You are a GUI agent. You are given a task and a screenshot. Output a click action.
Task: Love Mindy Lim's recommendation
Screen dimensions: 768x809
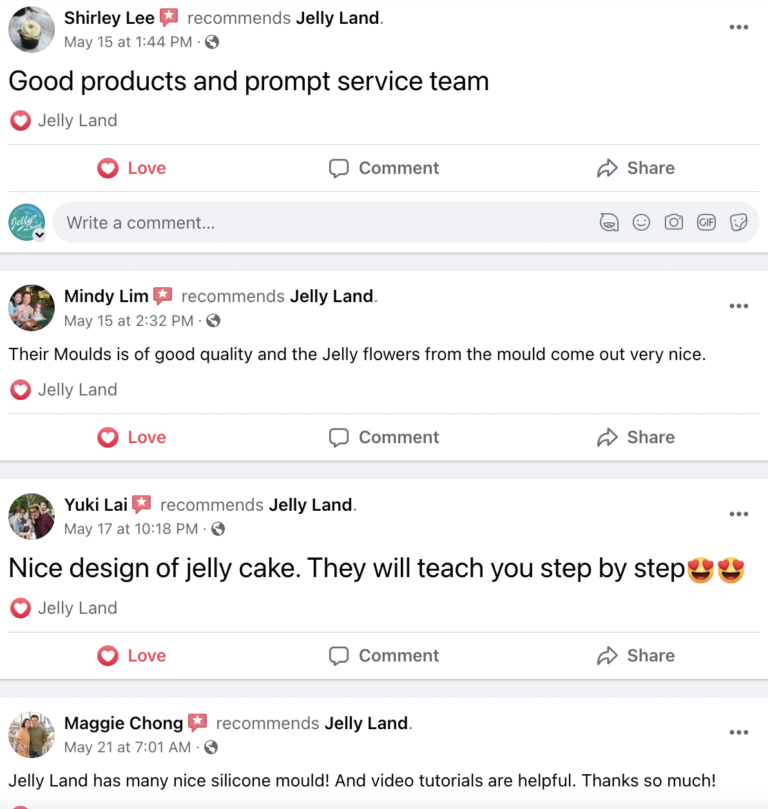[x=131, y=437]
